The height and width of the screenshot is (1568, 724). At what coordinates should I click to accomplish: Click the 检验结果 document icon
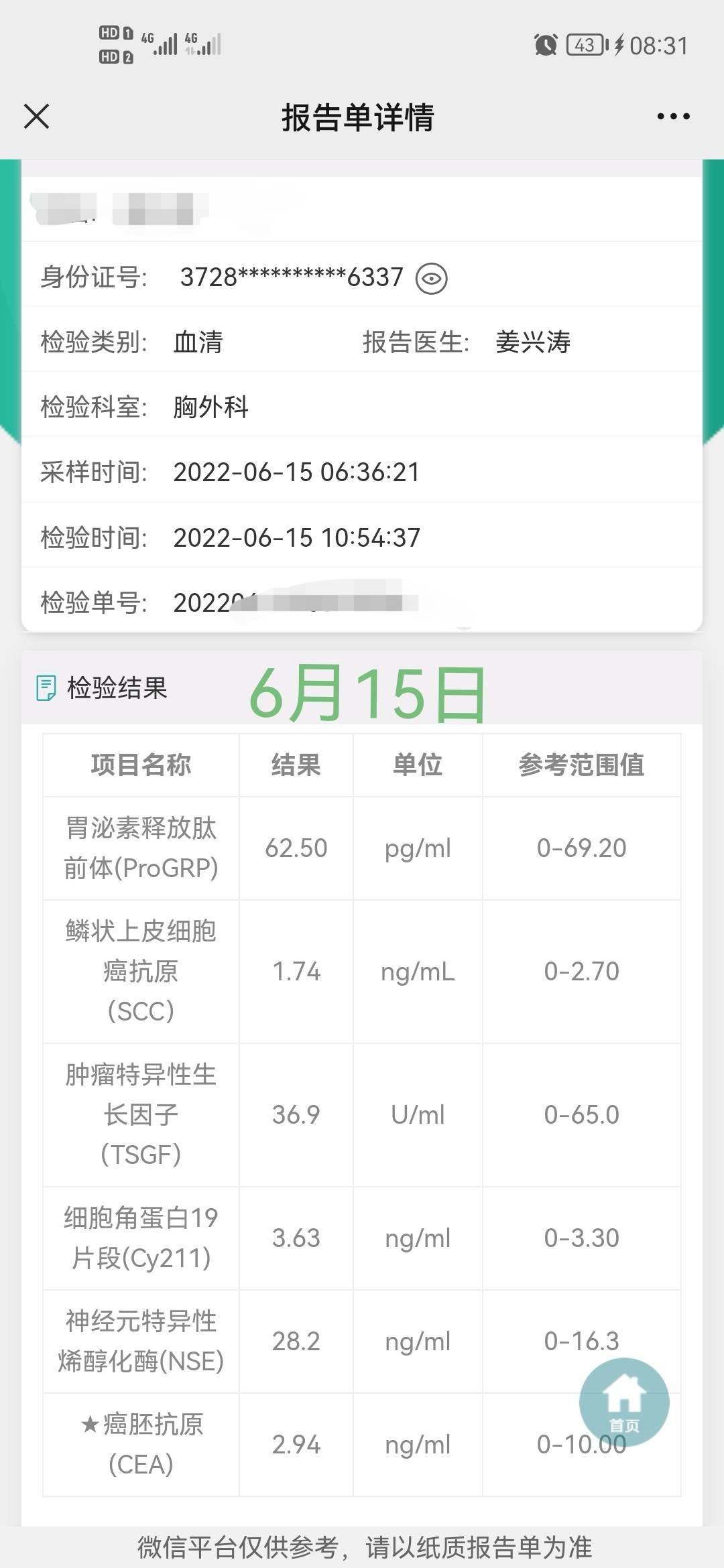(x=46, y=686)
